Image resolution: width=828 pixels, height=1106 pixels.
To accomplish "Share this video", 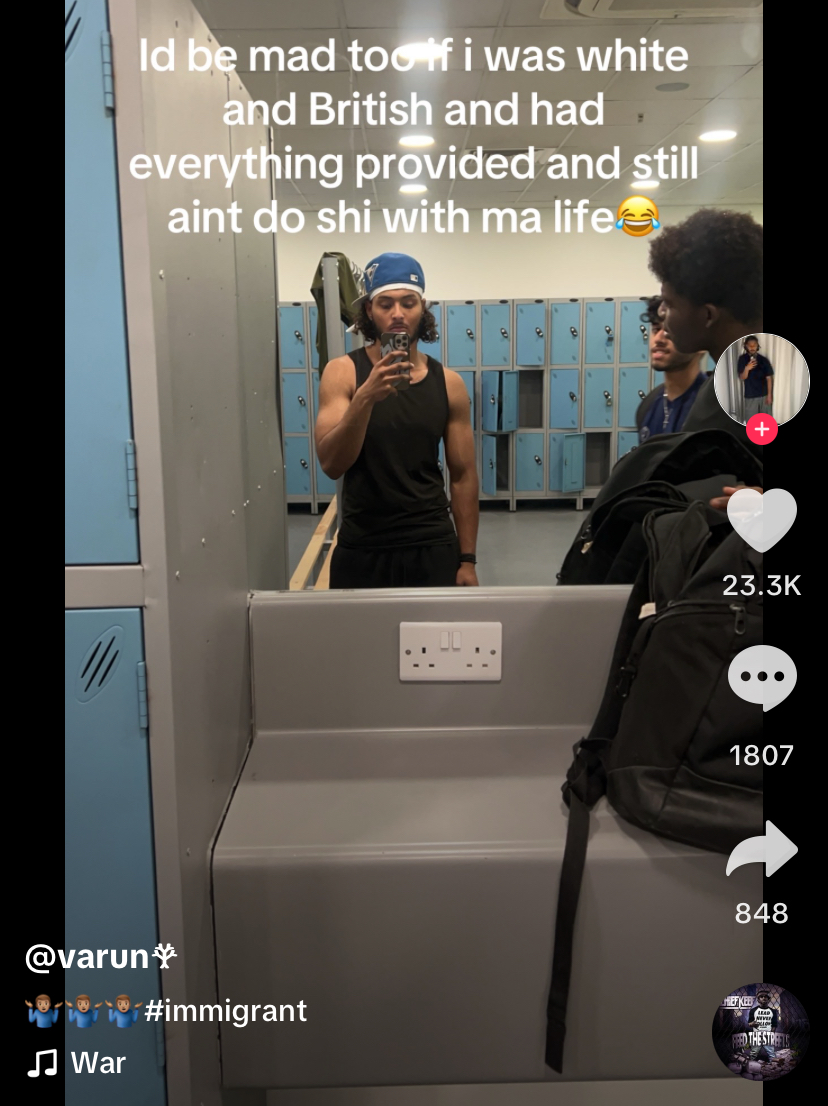I will [761, 849].
